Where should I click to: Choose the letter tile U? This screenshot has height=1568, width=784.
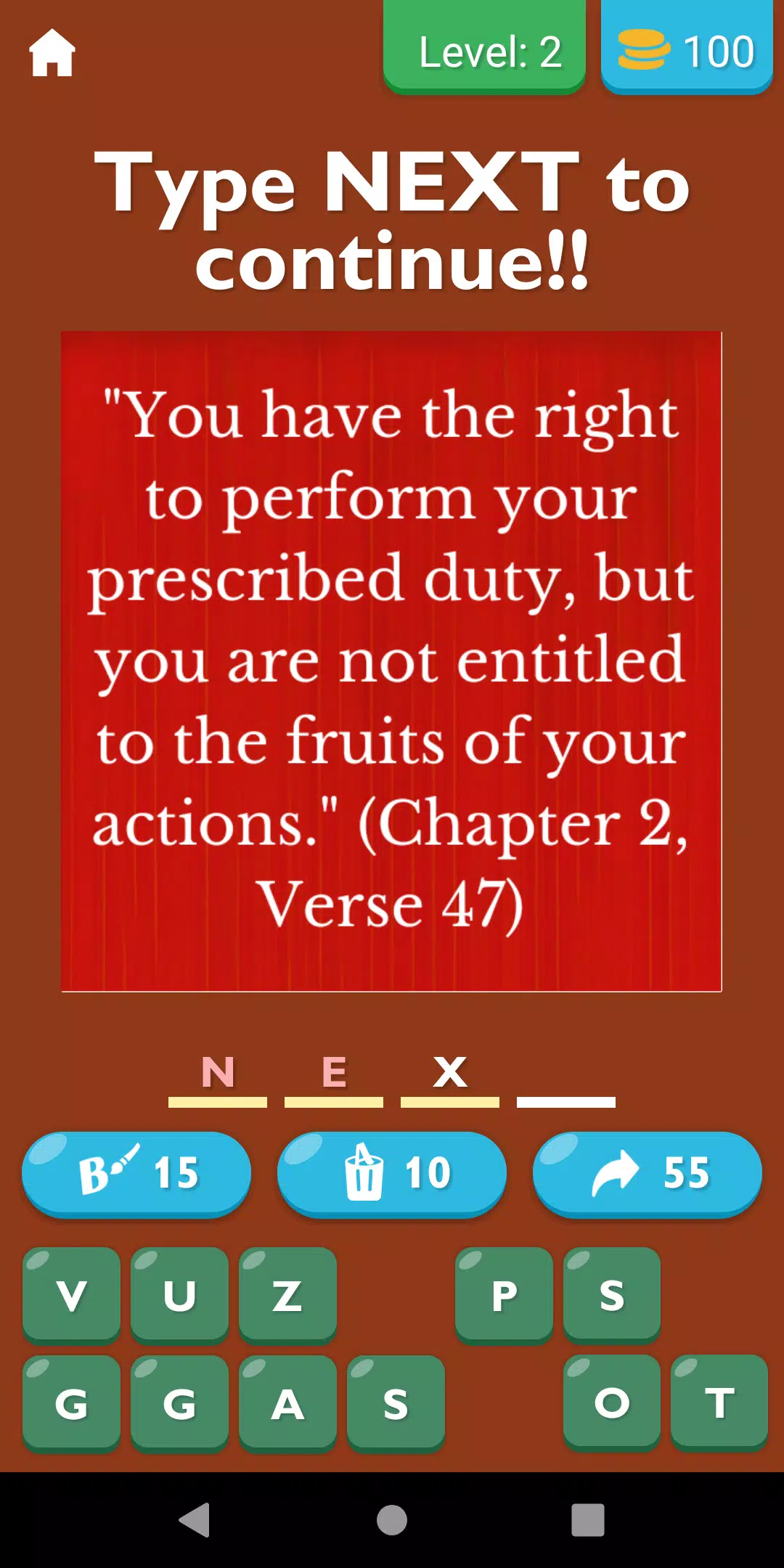(x=179, y=1295)
